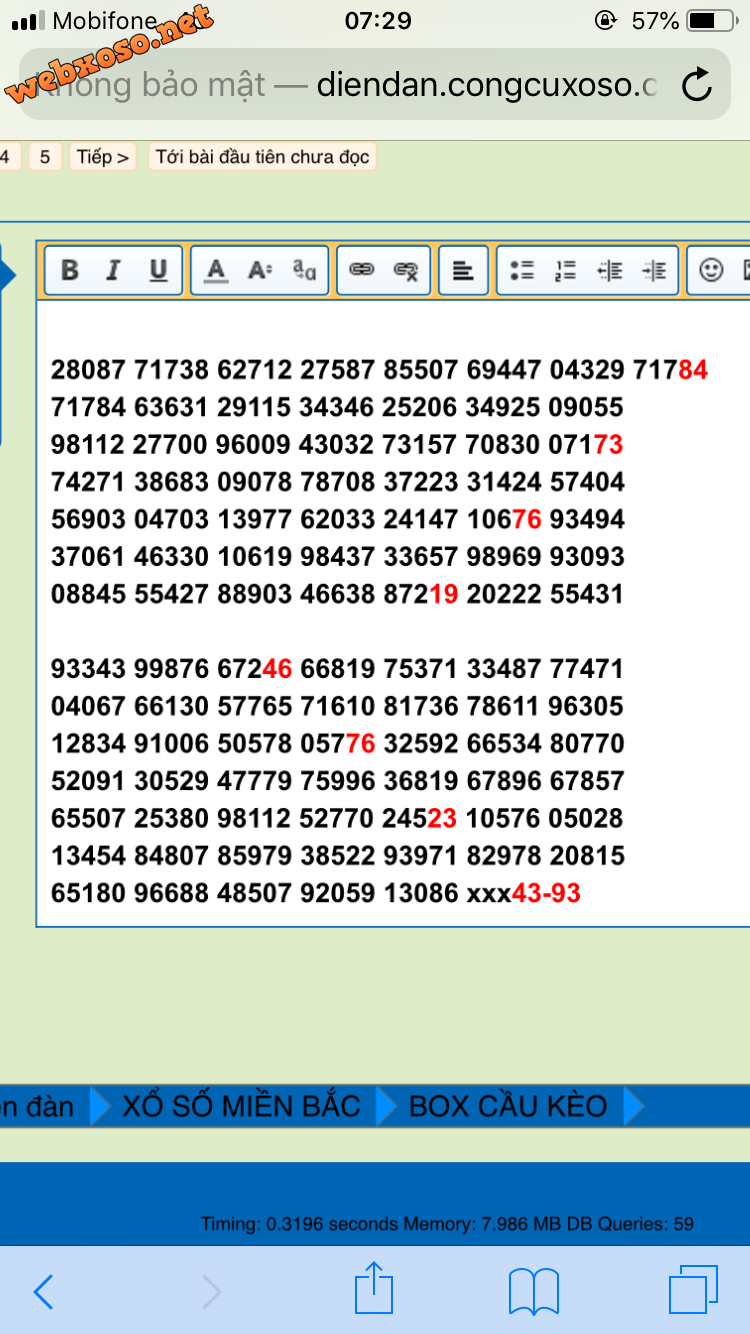Go to page 5 of the thread
The image size is (750, 1334).
tap(45, 157)
